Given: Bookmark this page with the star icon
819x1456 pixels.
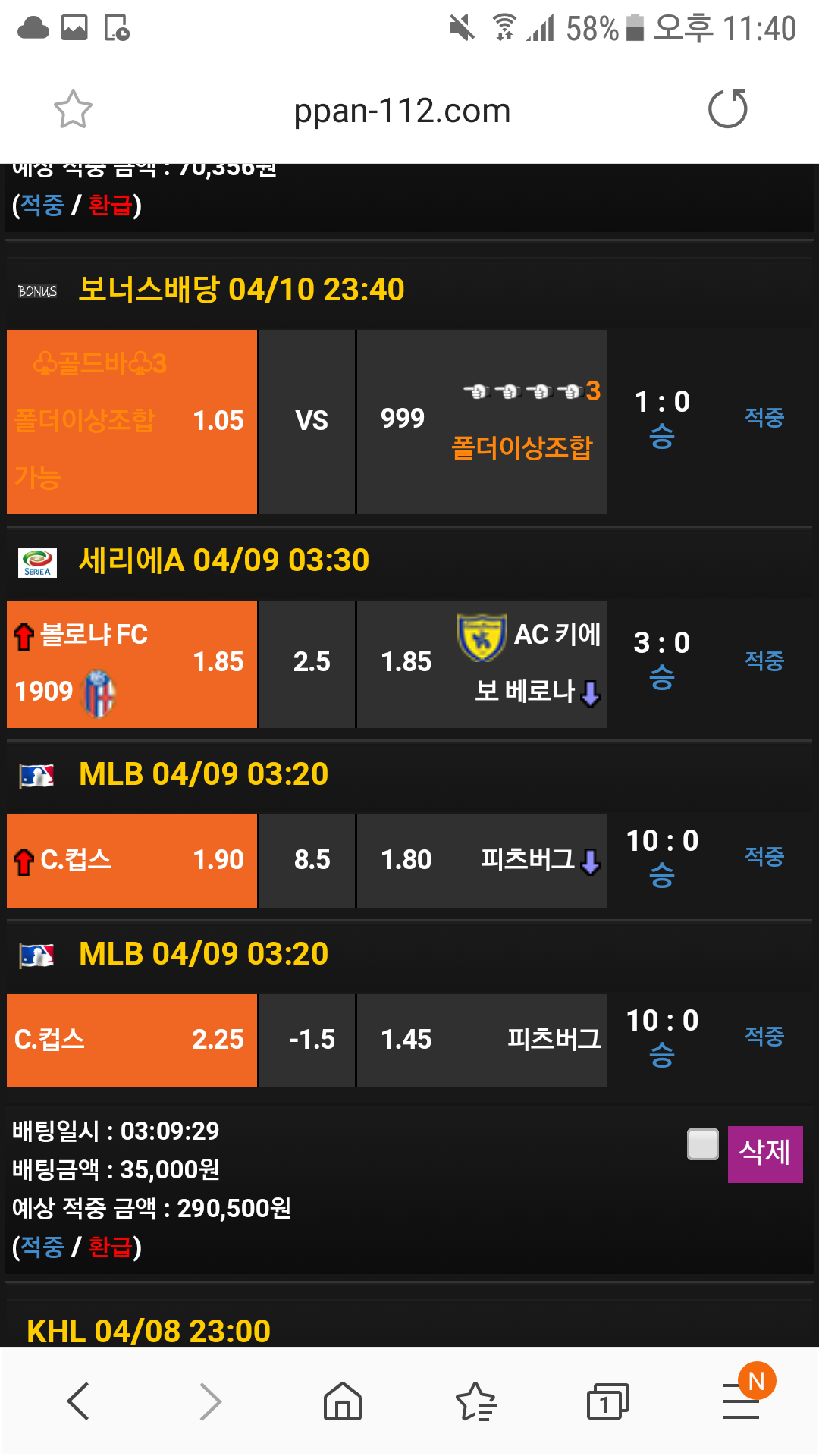Looking at the screenshot, I should [x=73, y=110].
